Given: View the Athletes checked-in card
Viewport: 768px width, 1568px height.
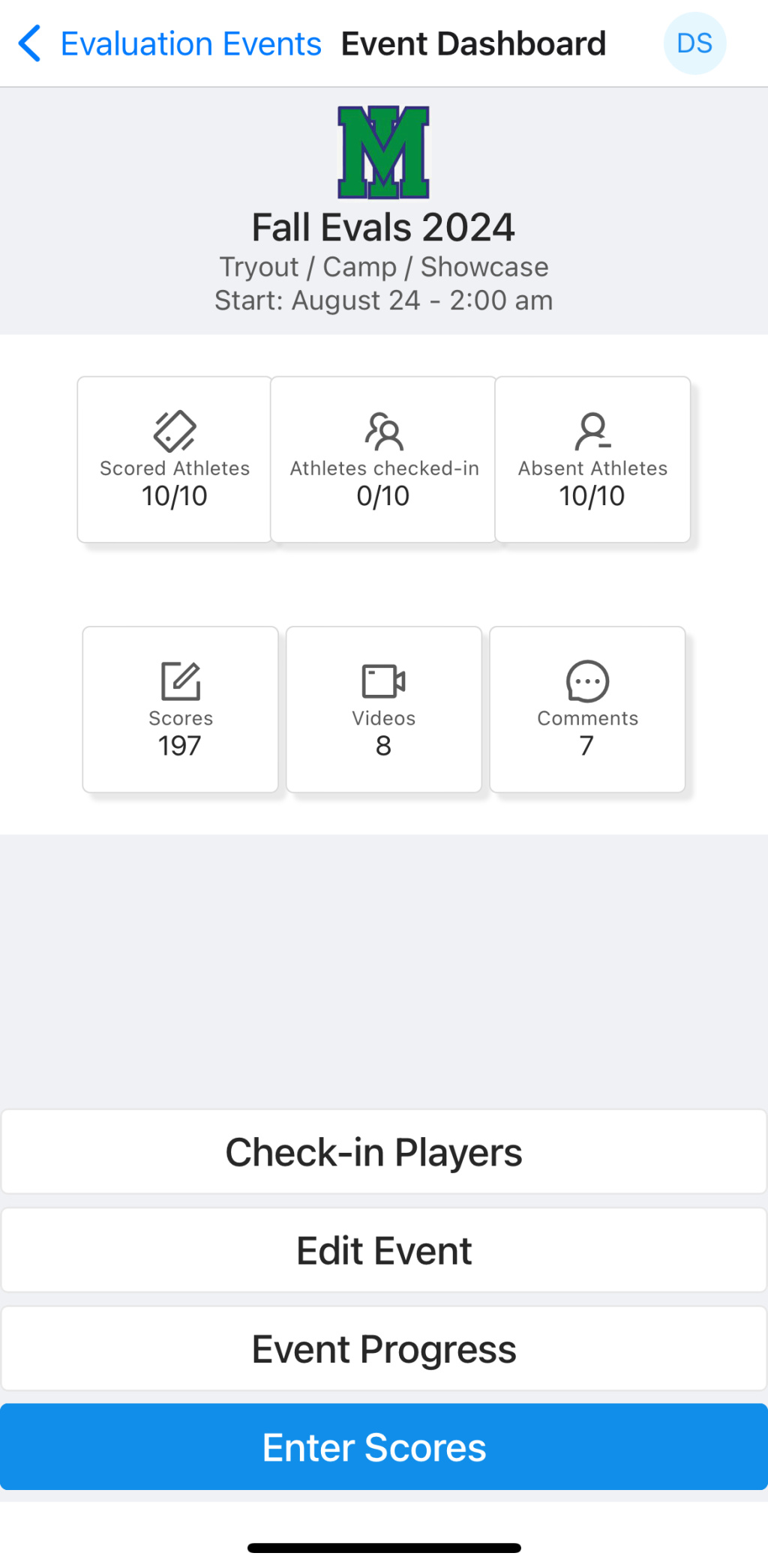Looking at the screenshot, I should coord(383,459).
